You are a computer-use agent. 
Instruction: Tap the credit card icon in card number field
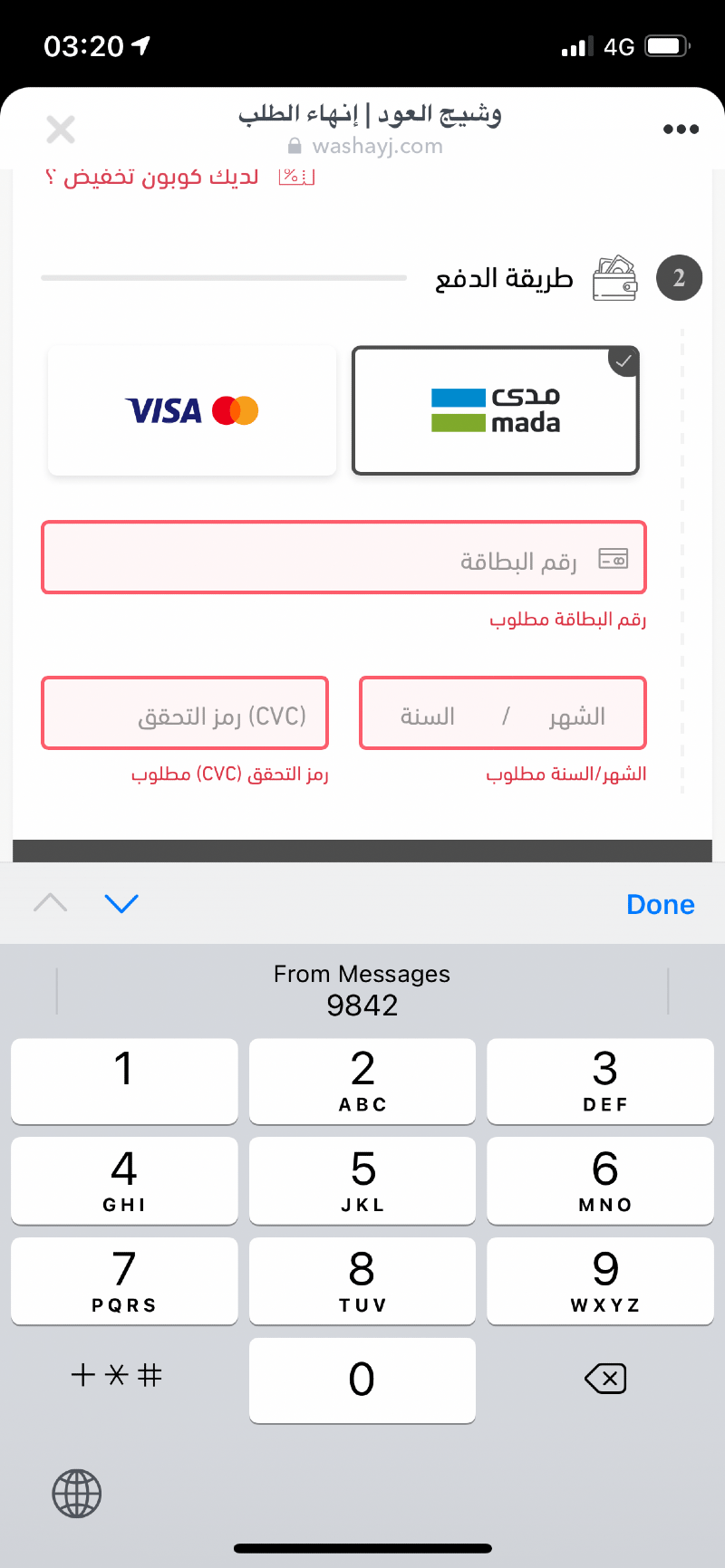pos(614,559)
